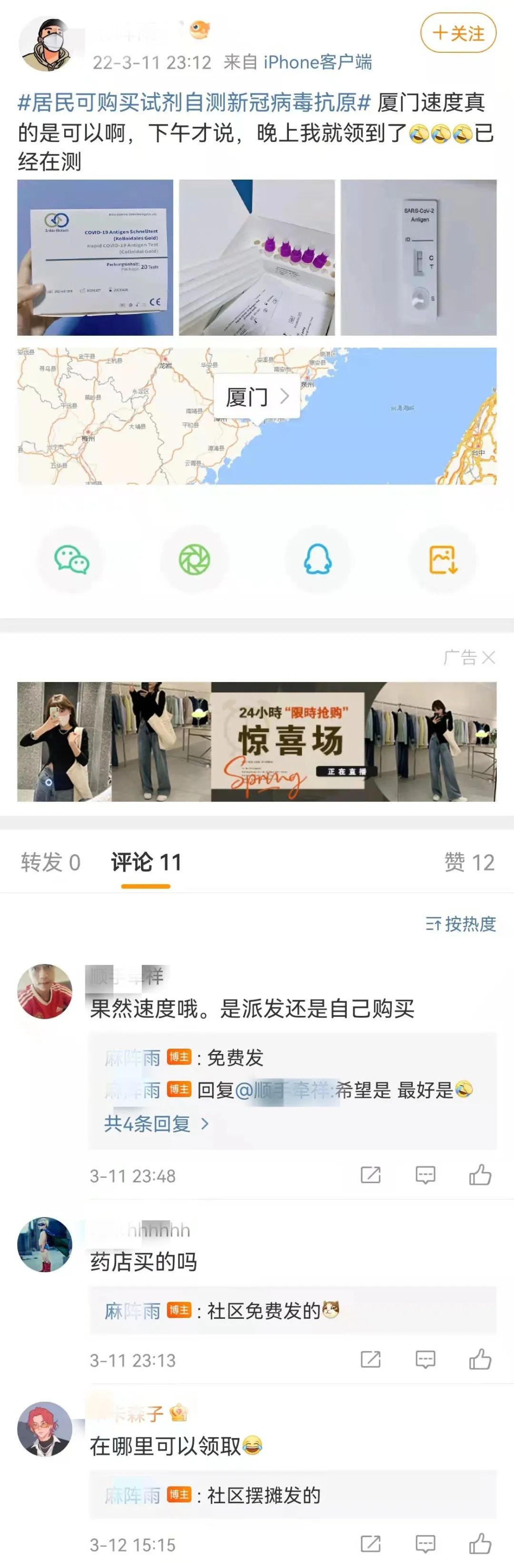This screenshot has height=1568, width=514.
Task: Switch to the 转发 0 tab
Action: (50, 862)
